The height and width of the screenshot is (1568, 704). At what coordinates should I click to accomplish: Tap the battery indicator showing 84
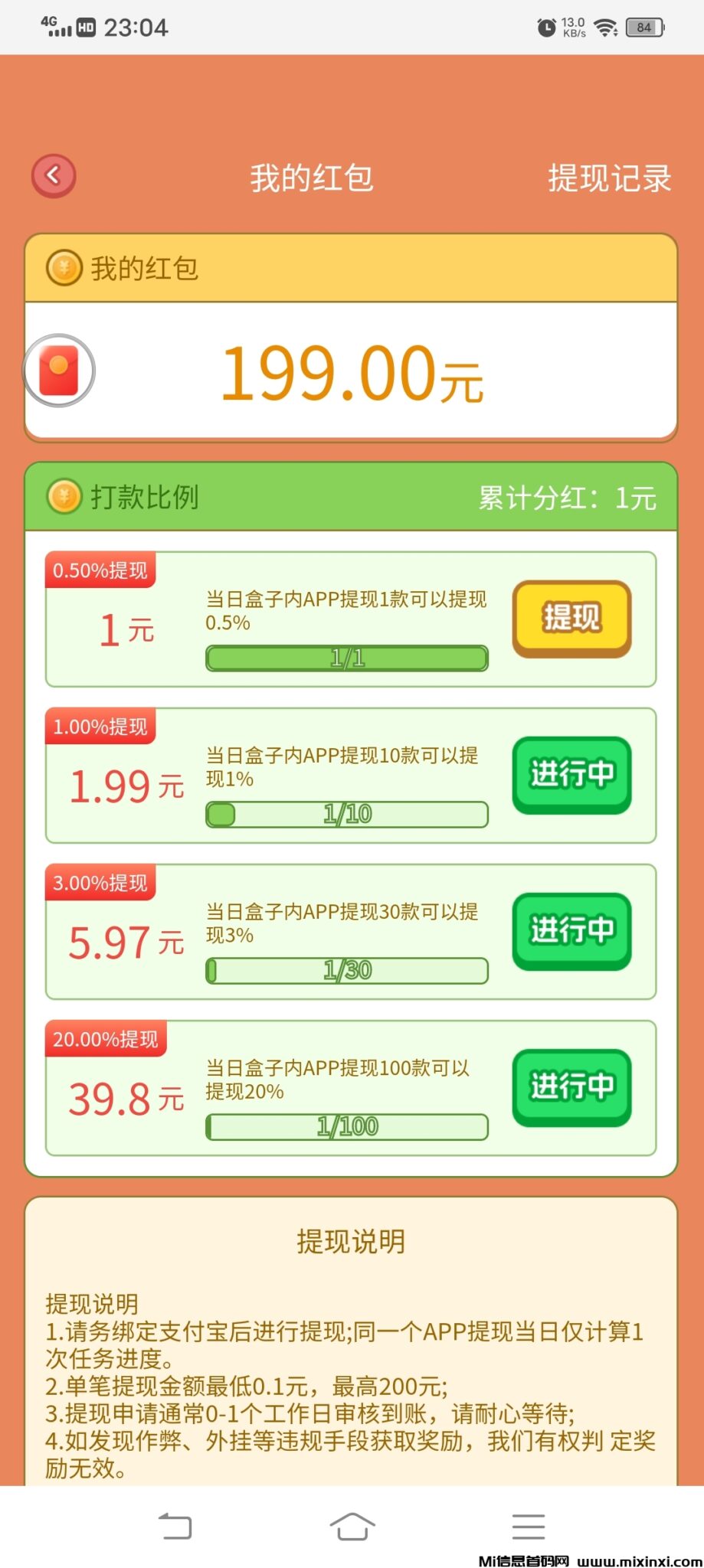click(644, 28)
